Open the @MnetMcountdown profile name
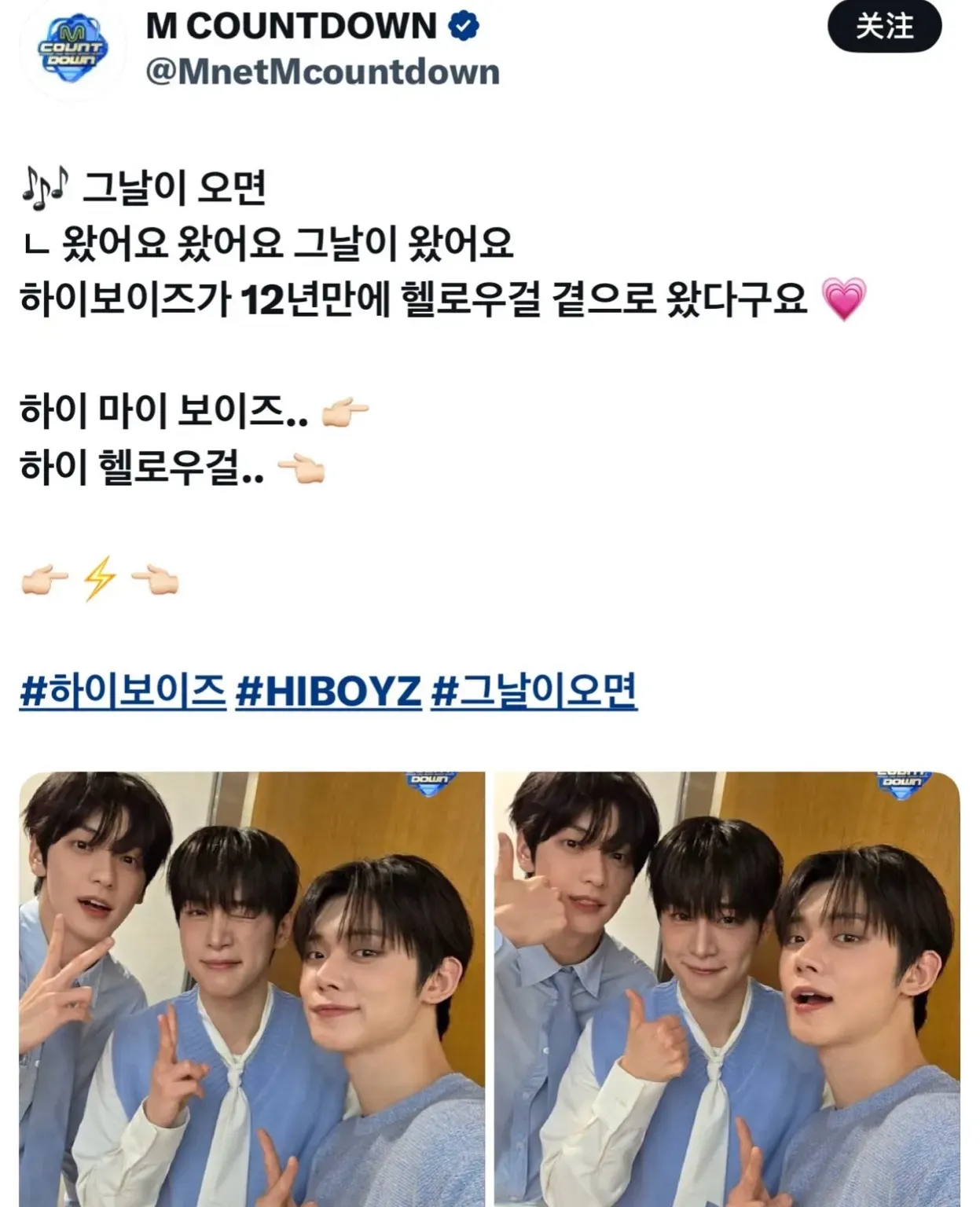 click(322, 72)
